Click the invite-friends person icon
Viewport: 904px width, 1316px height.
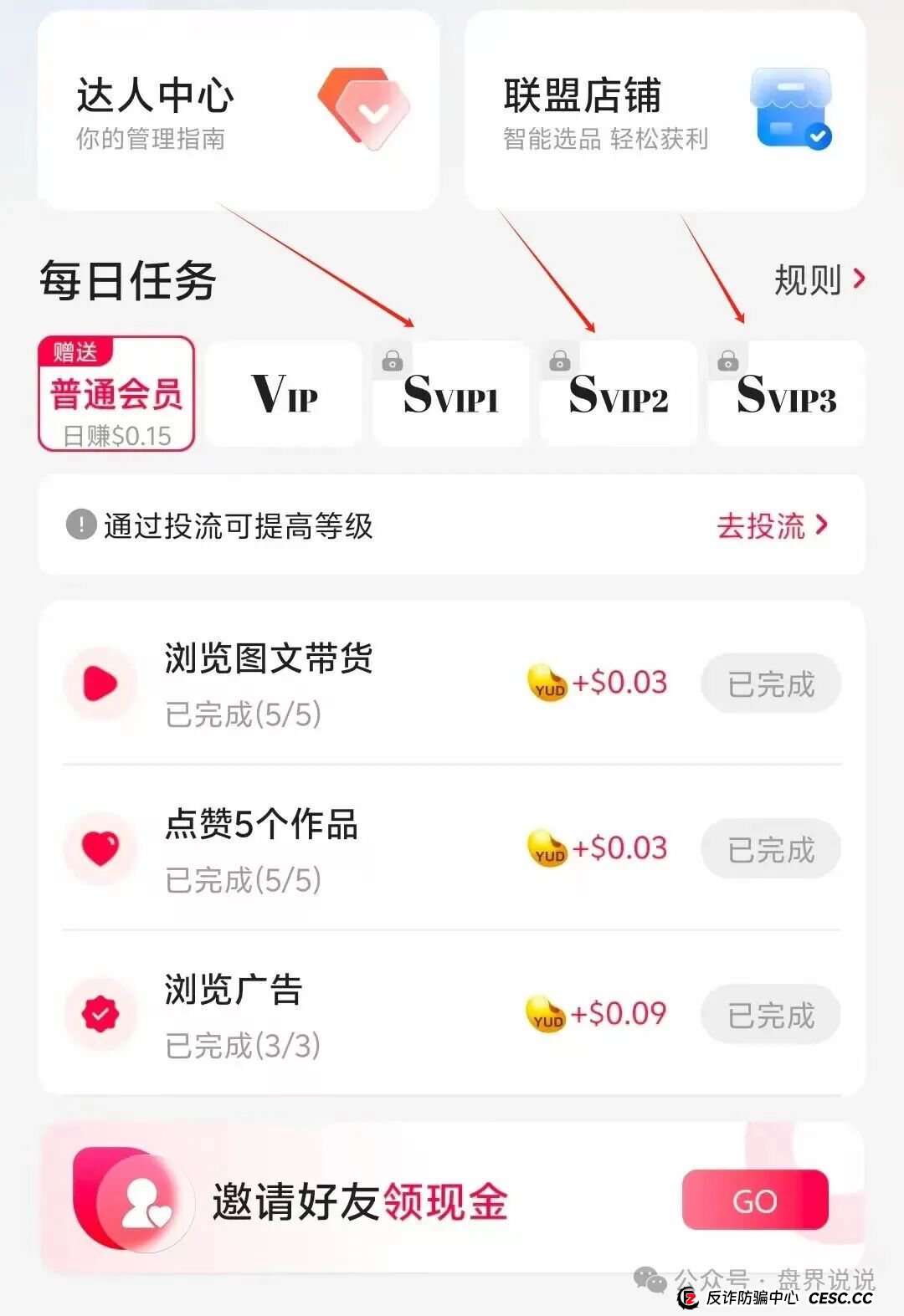[134, 1198]
